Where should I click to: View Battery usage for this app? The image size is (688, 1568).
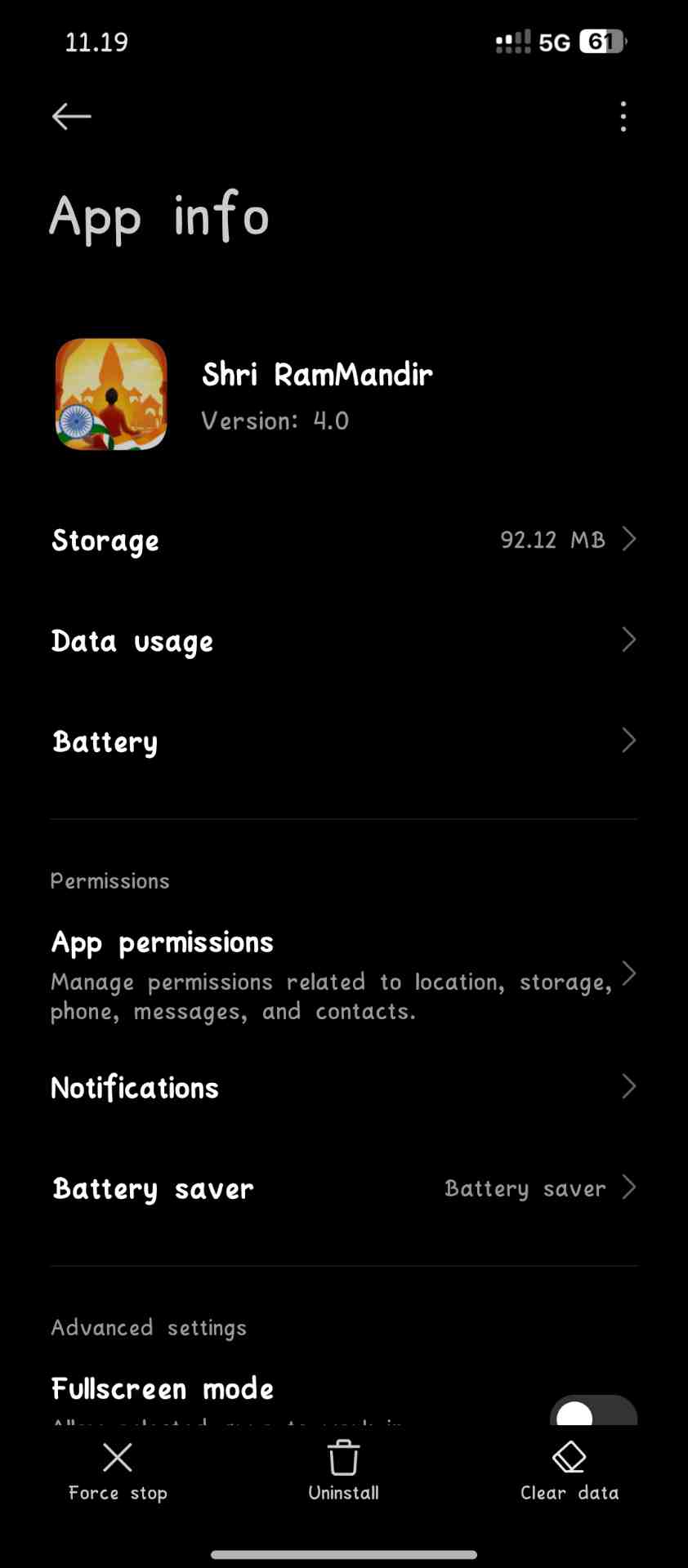[x=343, y=742]
